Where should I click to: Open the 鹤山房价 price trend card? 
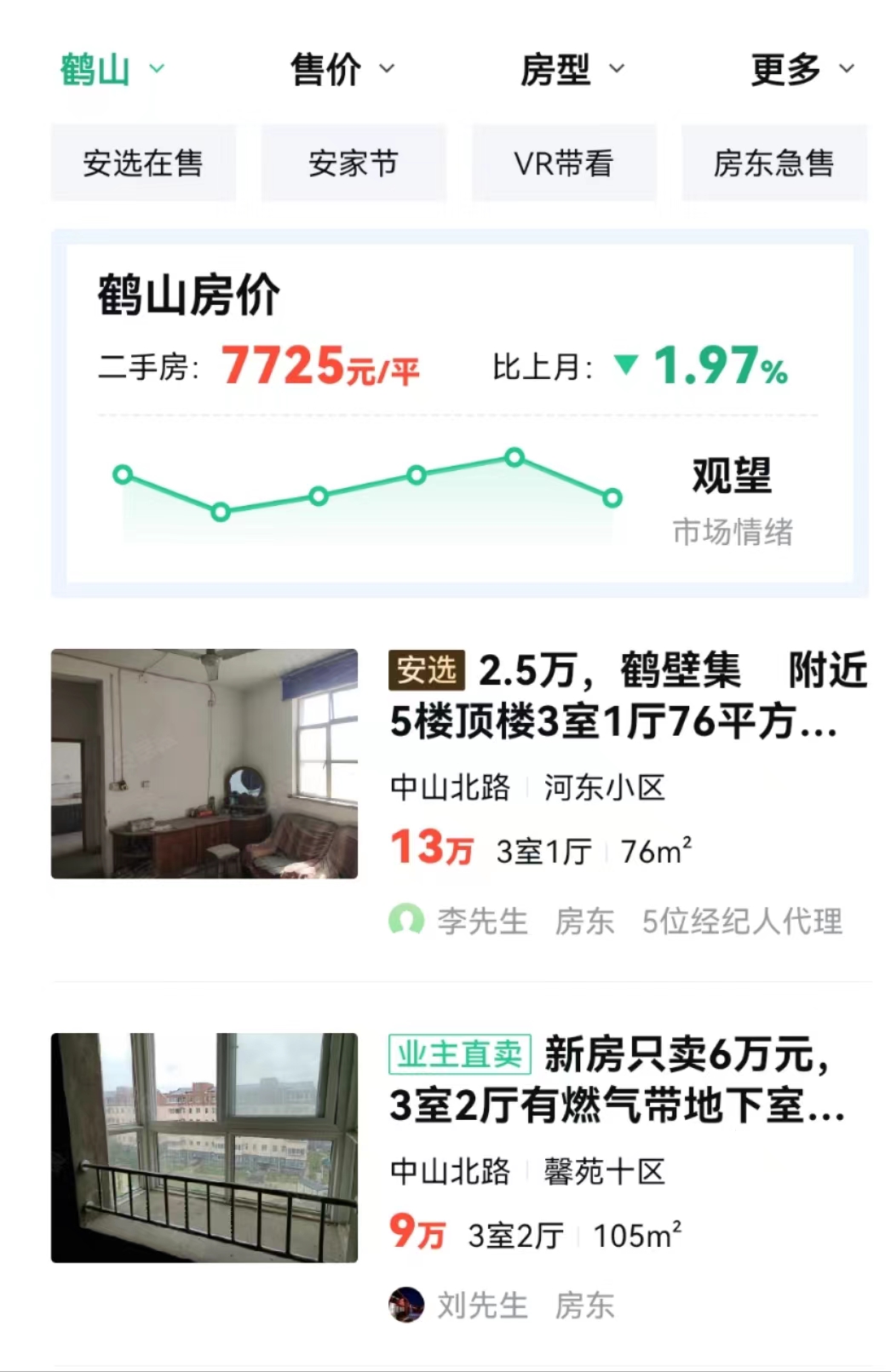(x=459, y=413)
